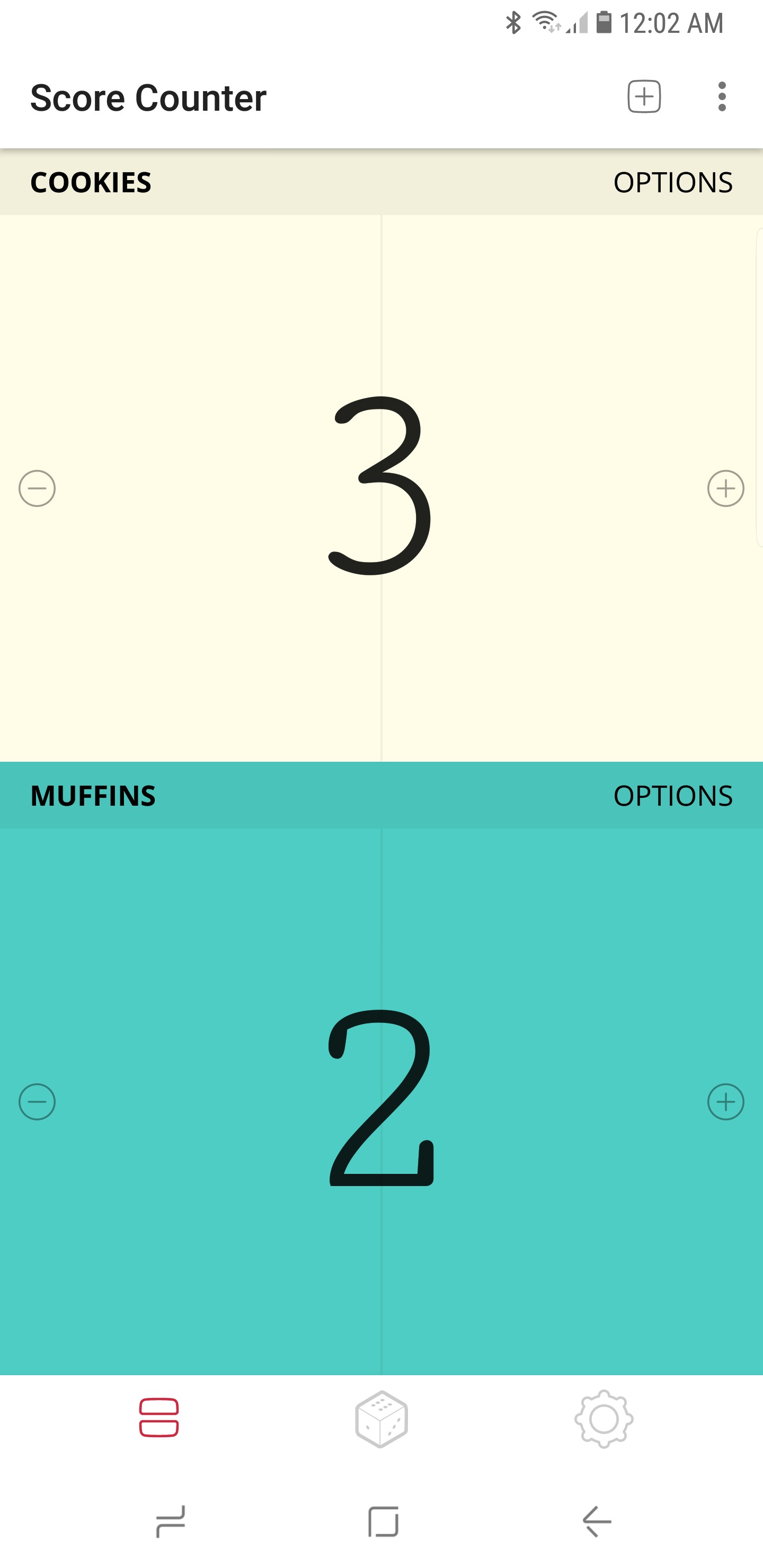
Task: Tap the system home button
Action: (383, 1522)
